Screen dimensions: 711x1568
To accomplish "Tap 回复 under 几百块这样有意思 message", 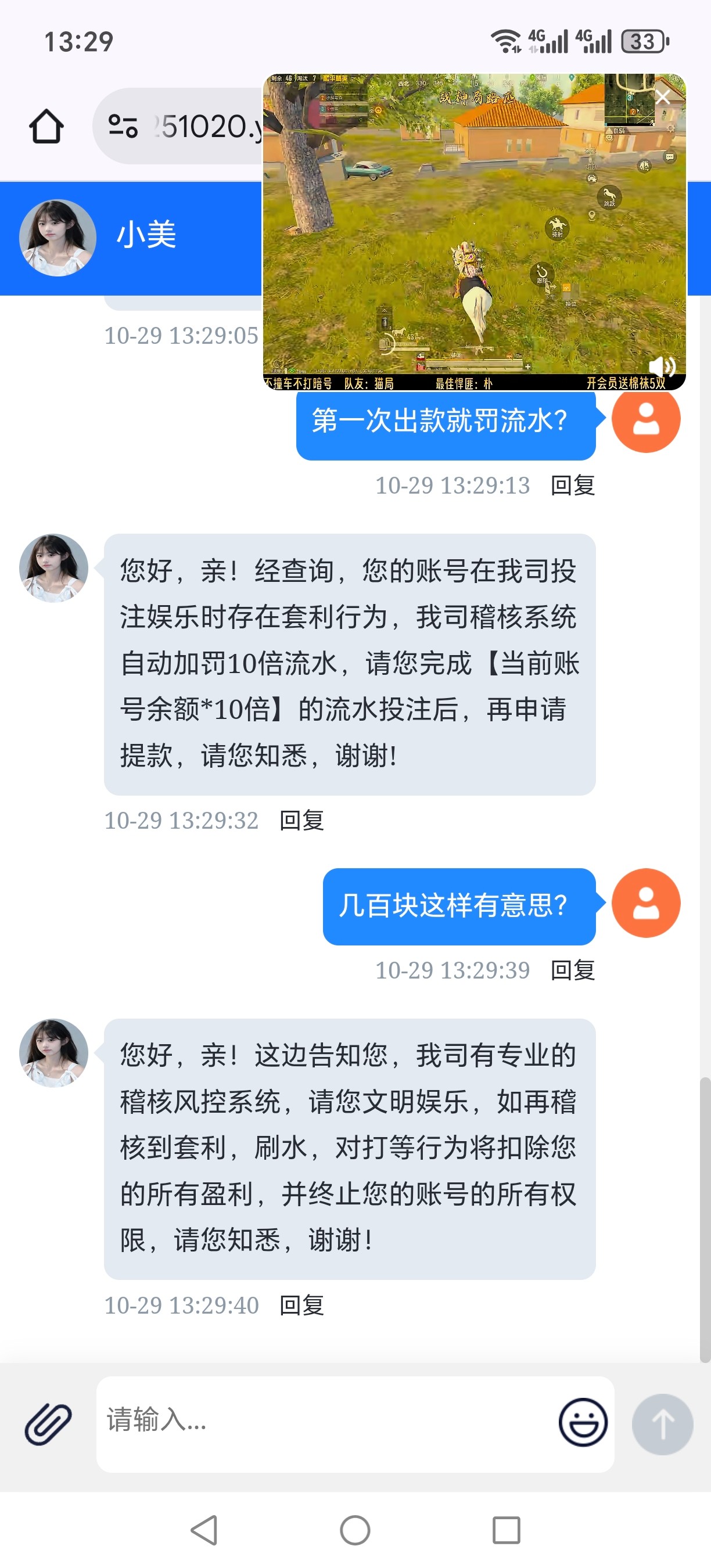I will click(572, 970).
